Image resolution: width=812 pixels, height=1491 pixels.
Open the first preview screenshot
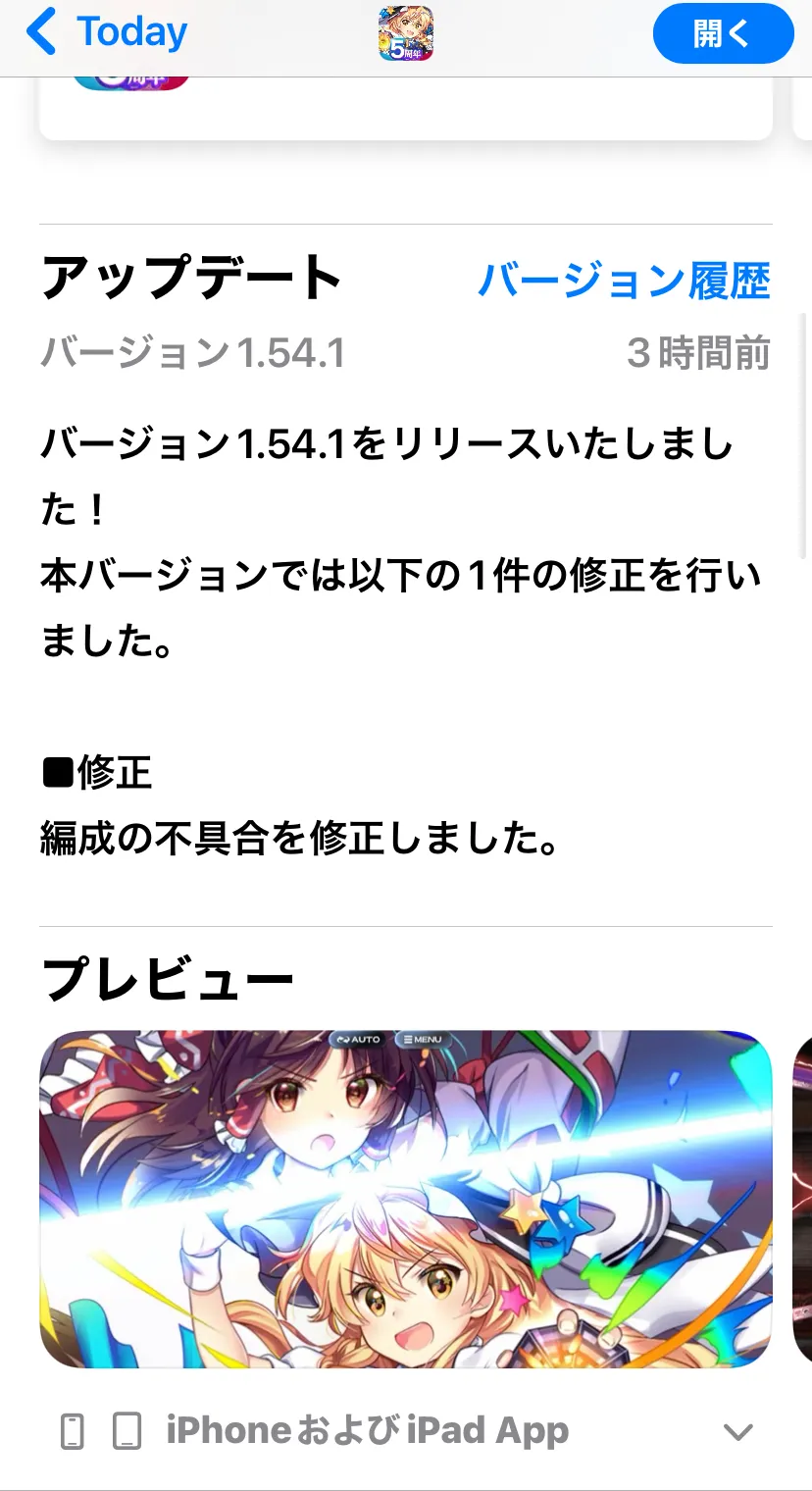point(406,1199)
